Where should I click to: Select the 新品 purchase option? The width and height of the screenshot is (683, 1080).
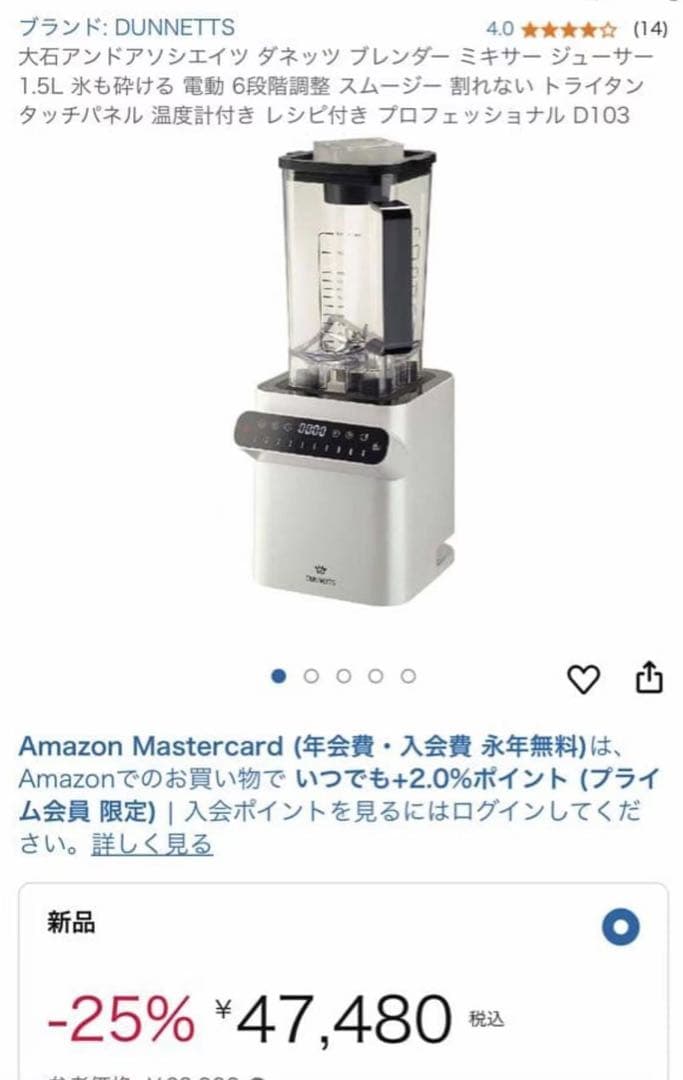620,928
